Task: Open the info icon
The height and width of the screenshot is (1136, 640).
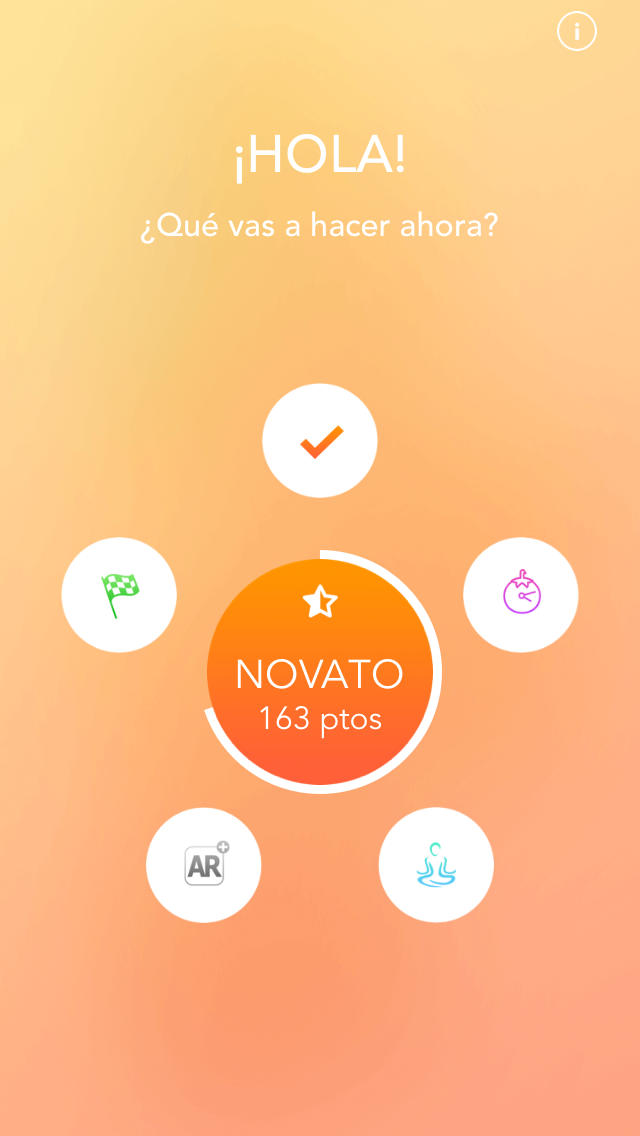Action: (x=577, y=33)
